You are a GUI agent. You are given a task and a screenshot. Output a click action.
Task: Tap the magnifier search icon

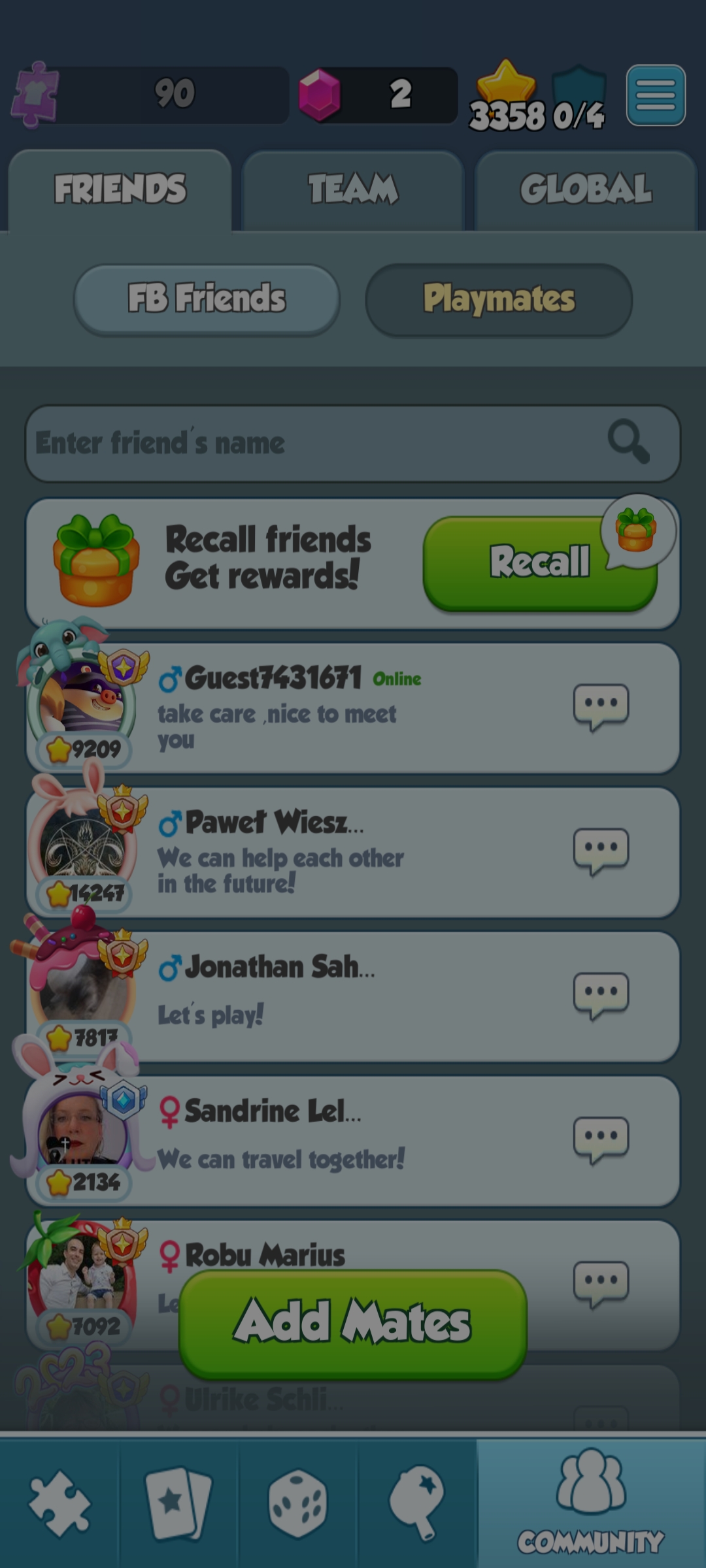click(628, 442)
